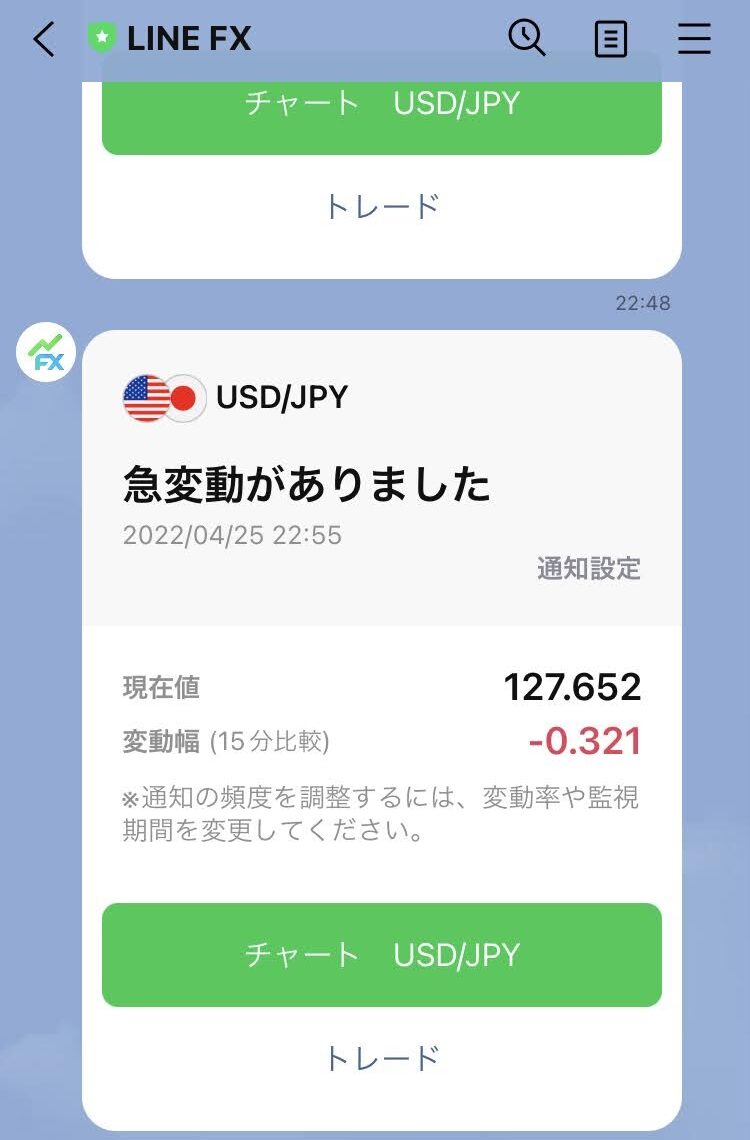
Task: Open the LINE FX profile avatar
Action: [x=46, y=352]
